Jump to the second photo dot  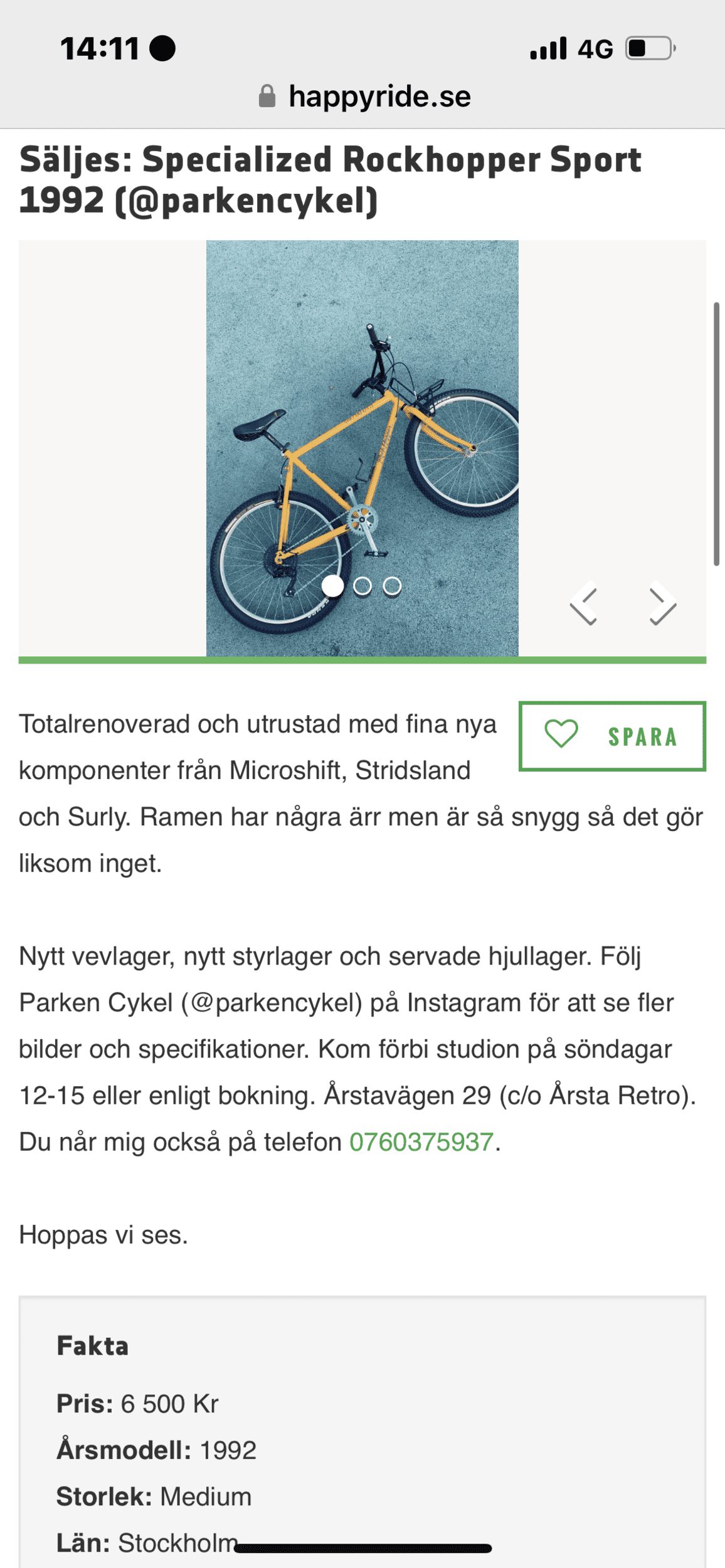point(362,586)
